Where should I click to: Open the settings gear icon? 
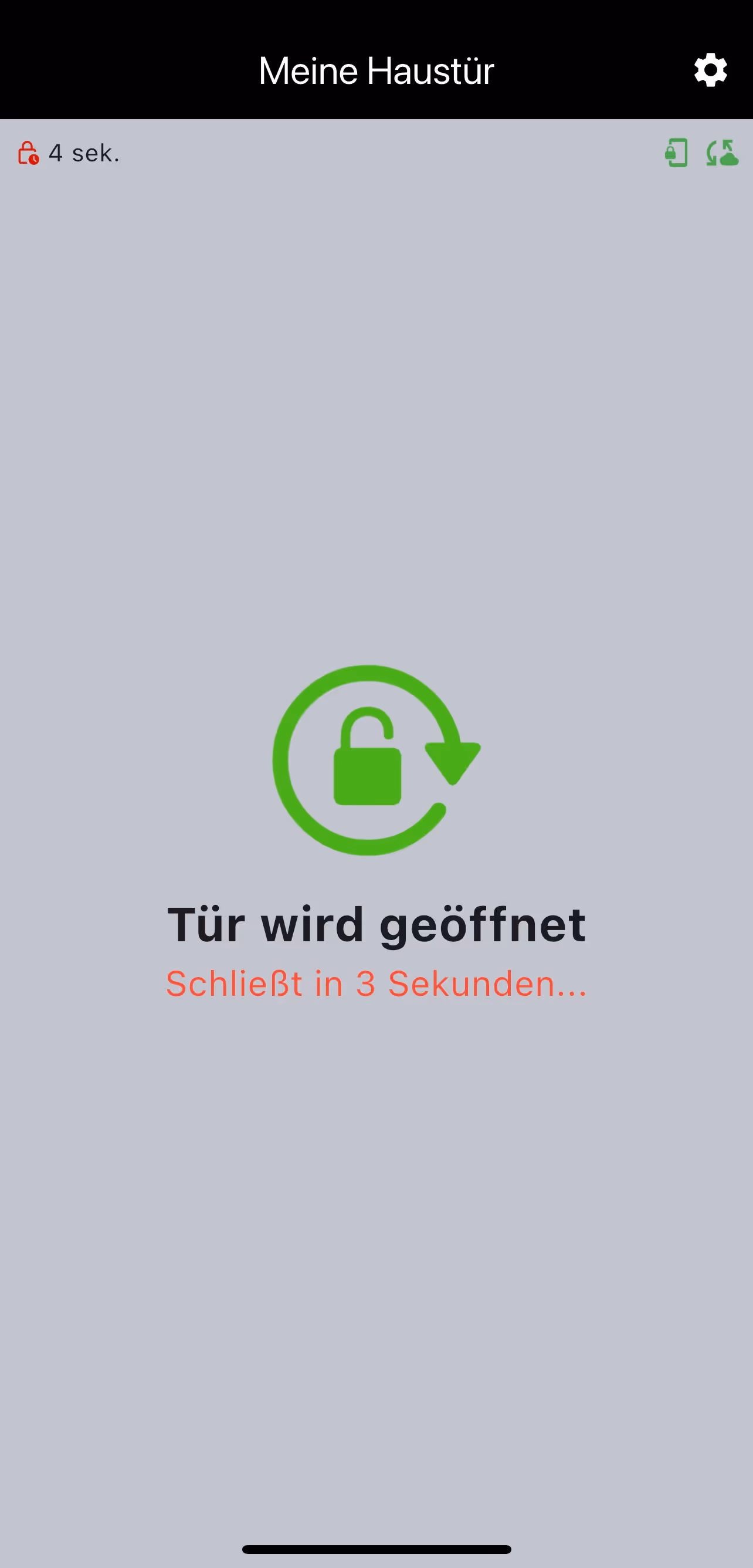(x=710, y=70)
